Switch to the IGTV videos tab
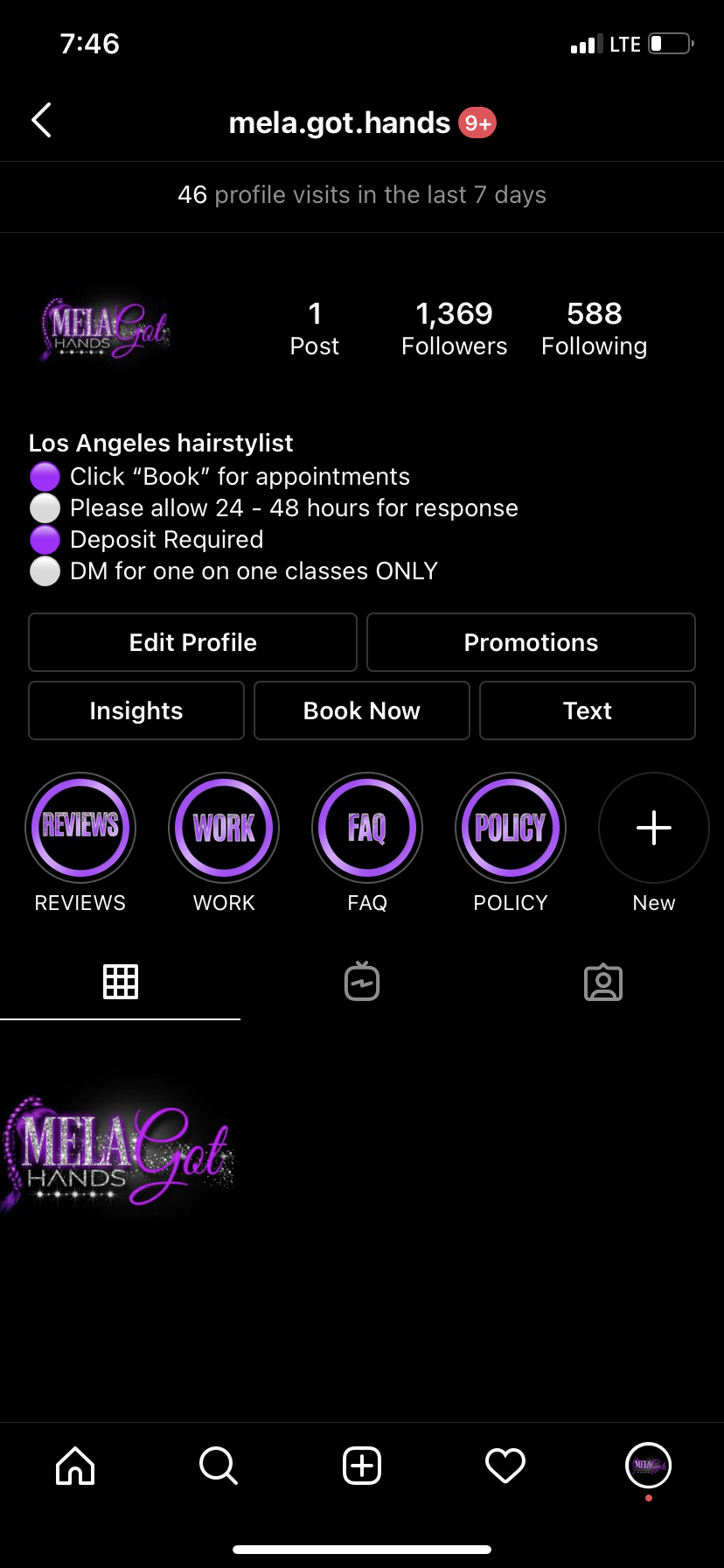The image size is (724, 1568). click(362, 982)
